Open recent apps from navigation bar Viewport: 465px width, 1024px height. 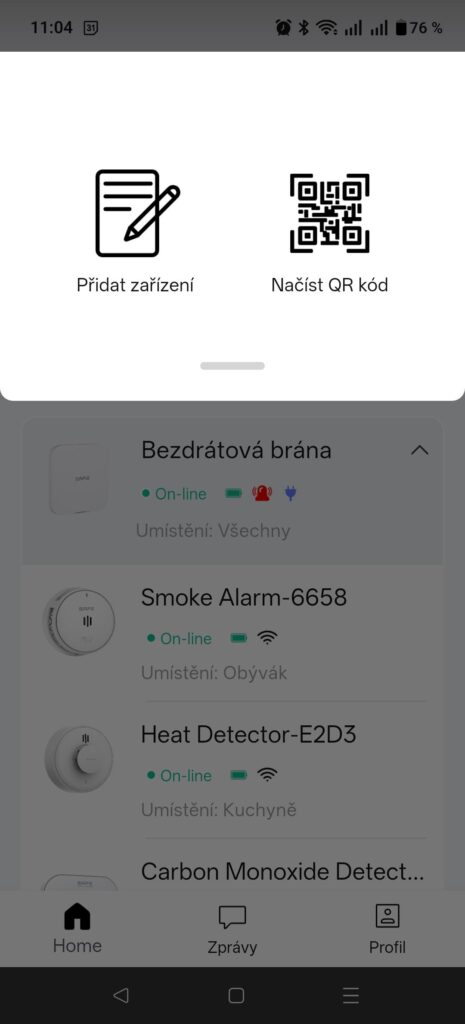tap(351, 995)
